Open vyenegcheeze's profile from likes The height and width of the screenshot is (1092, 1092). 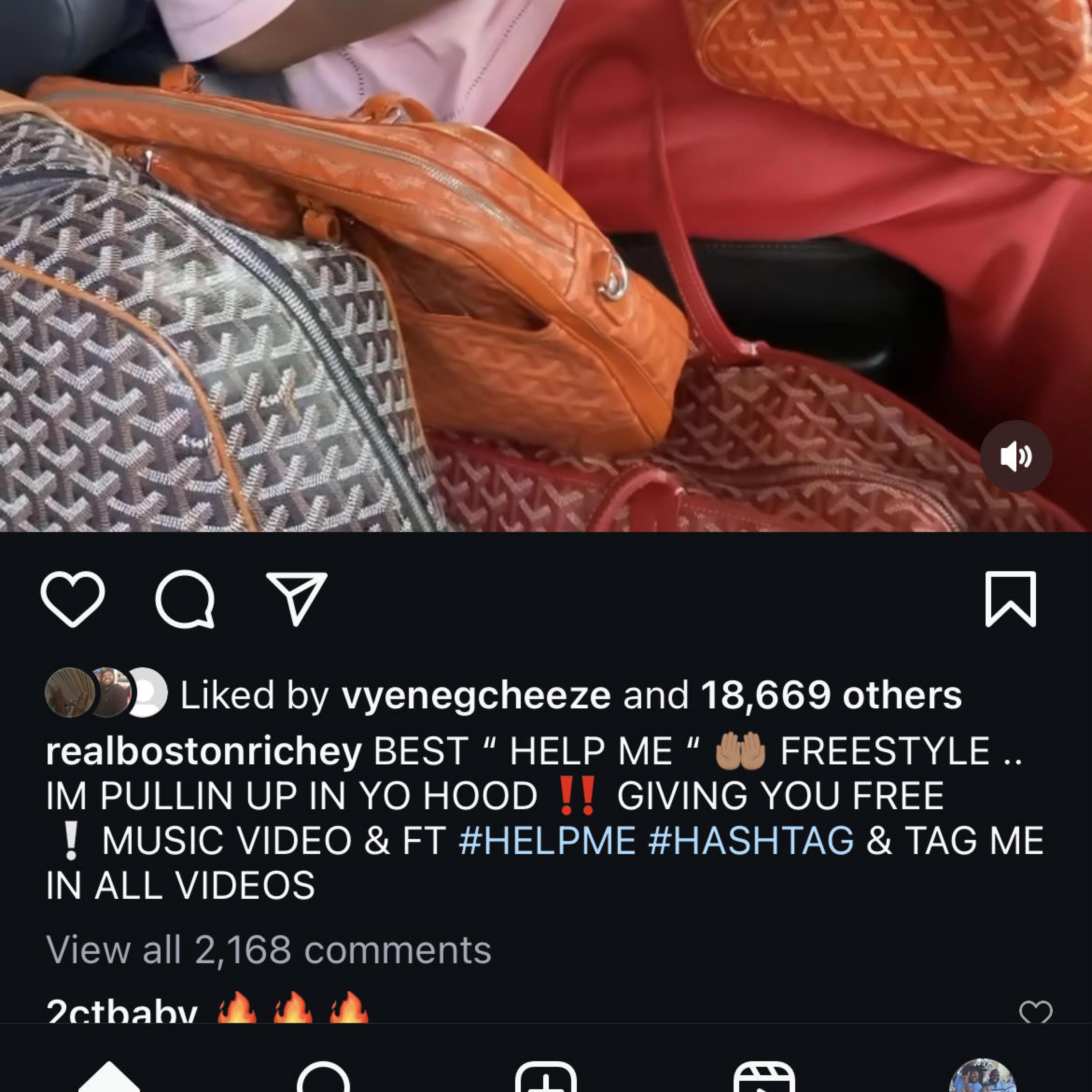click(x=476, y=695)
